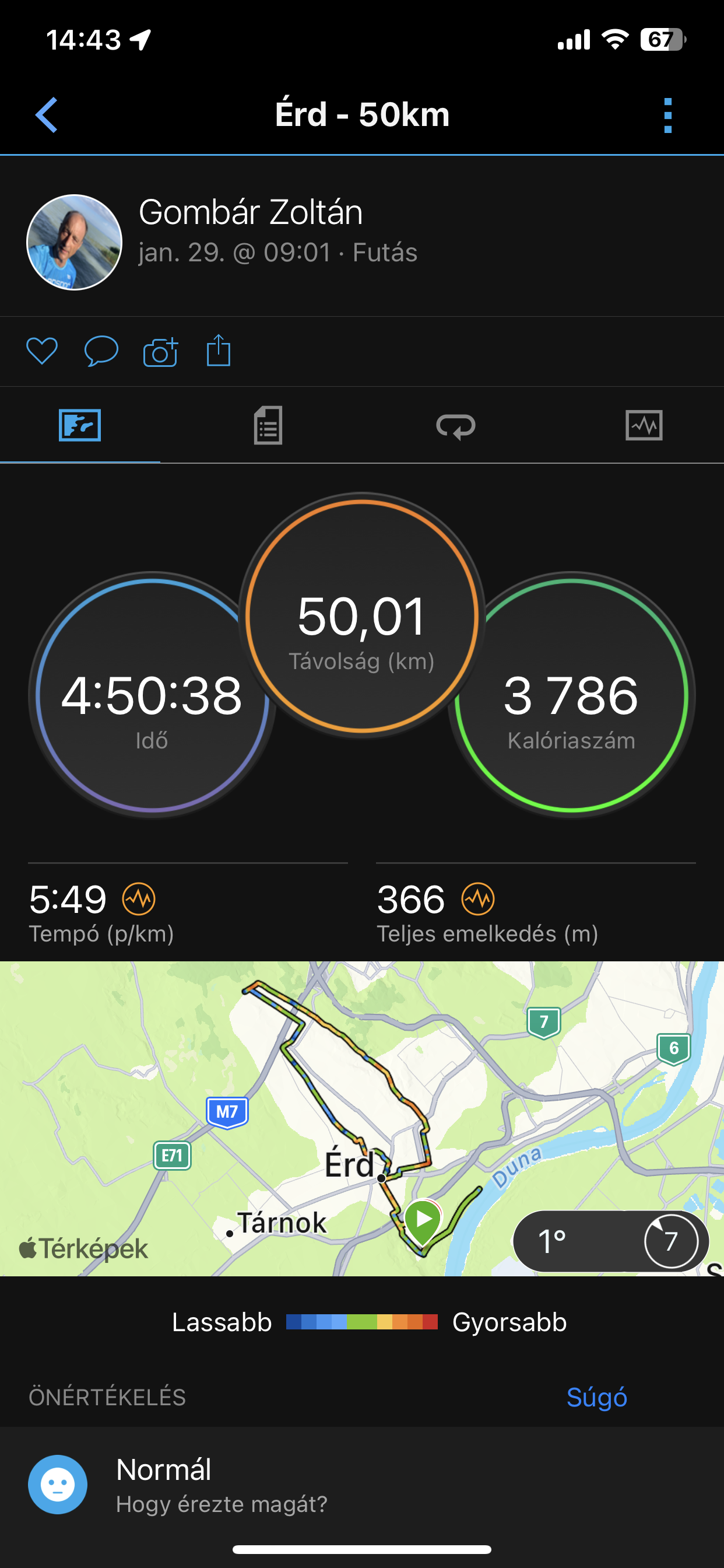
Task: Share this activity
Action: (x=219, y=351)
